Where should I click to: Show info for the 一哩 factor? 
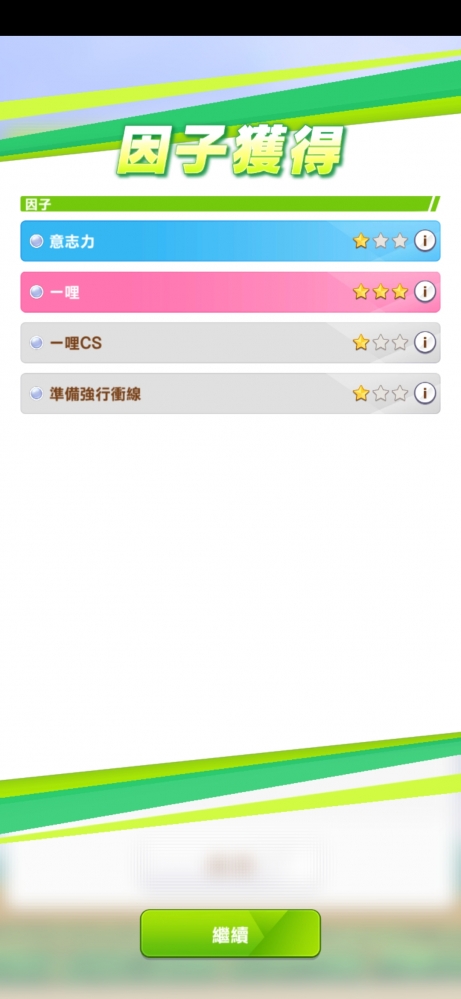point(425,292)
